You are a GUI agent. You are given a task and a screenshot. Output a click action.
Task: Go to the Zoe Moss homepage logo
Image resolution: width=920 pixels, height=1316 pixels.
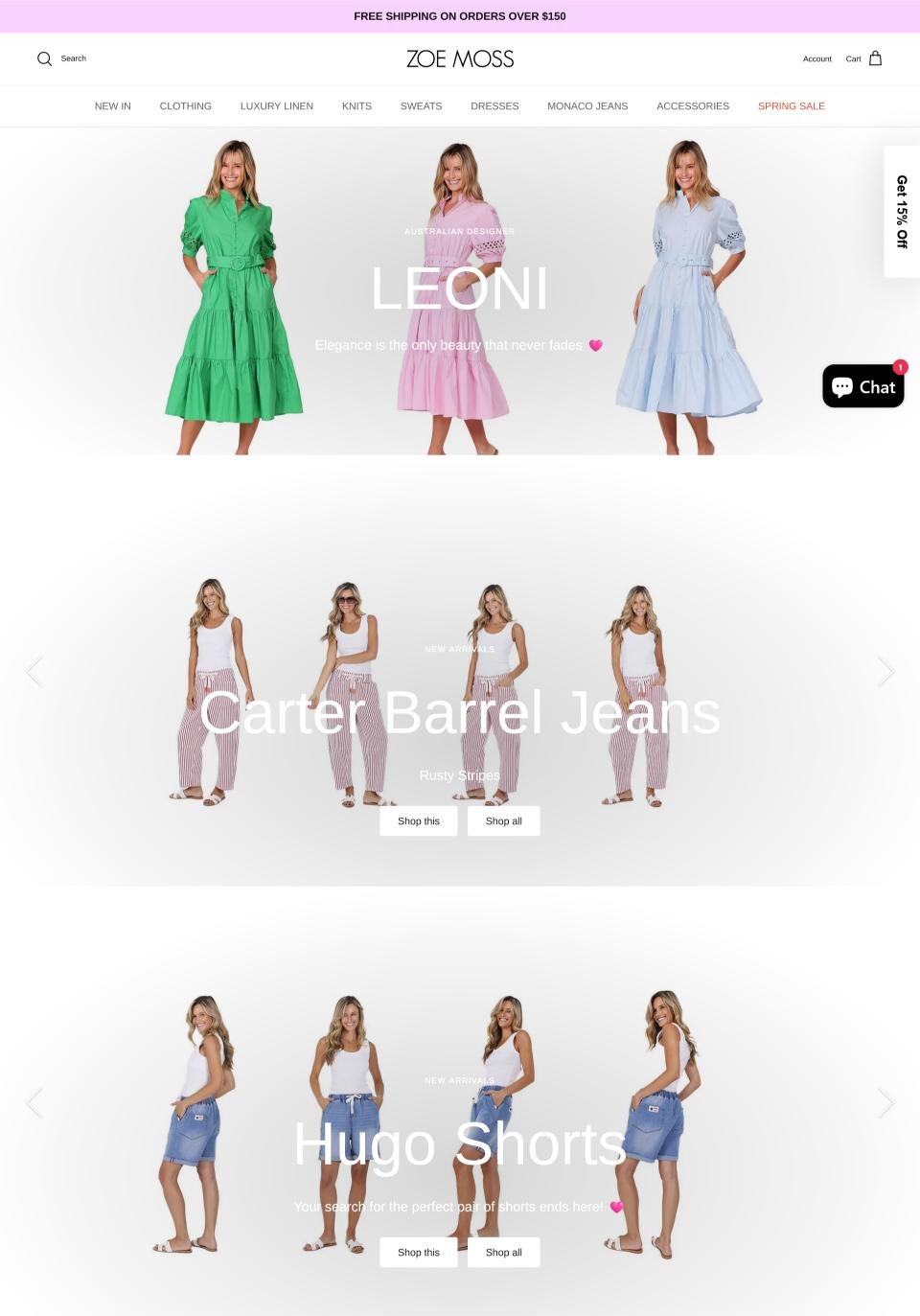pyautogui.click(x=460, y=58)
